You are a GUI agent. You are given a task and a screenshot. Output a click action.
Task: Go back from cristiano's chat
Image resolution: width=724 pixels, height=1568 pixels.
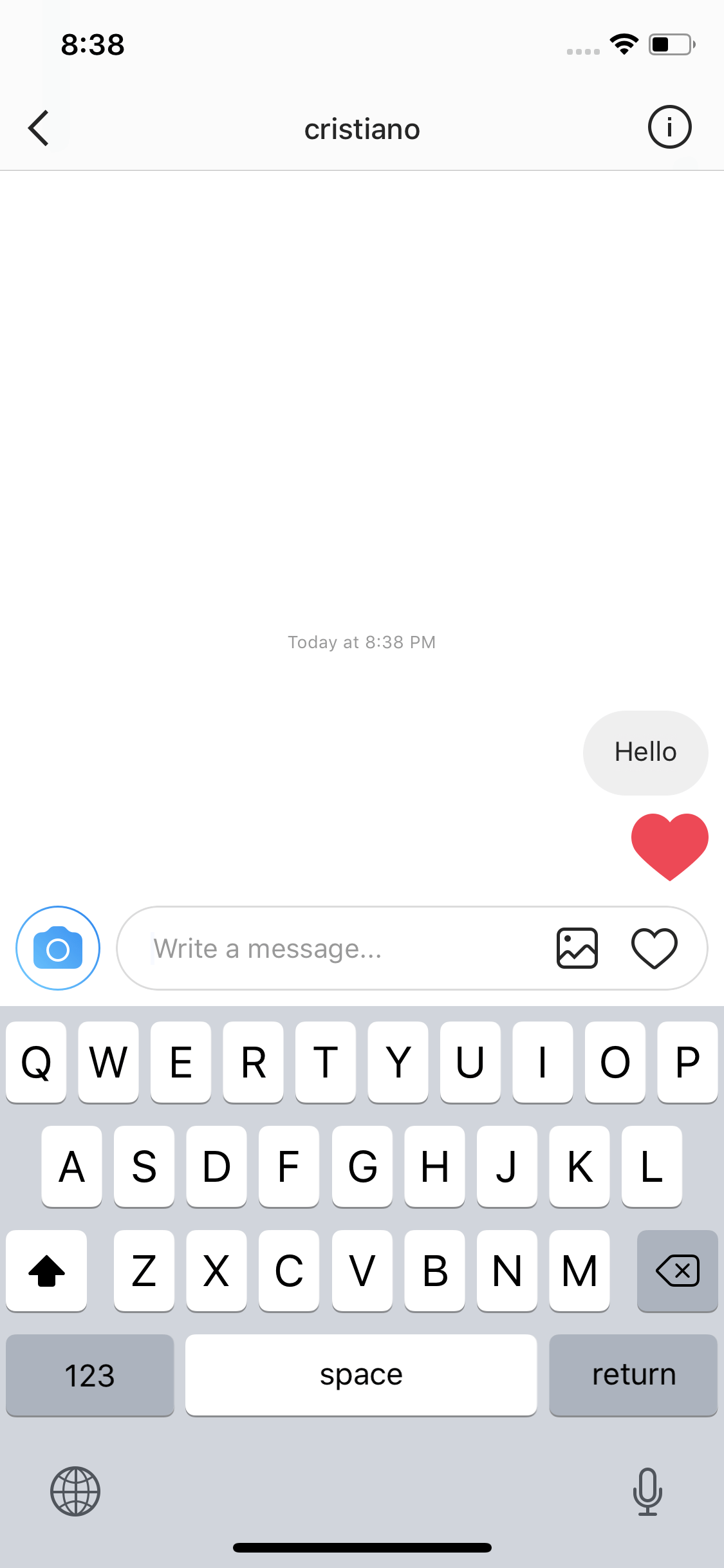tap(39, 128)
